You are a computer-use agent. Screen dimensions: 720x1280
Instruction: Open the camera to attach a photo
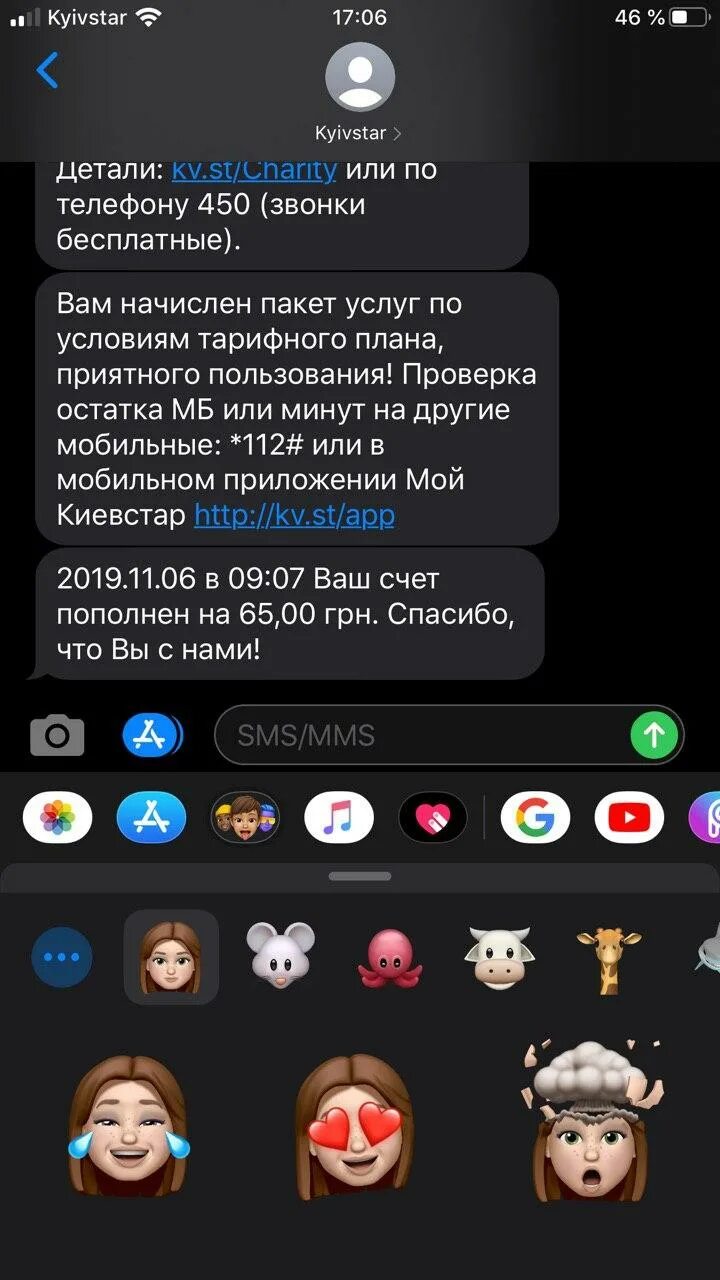pos(57,736)
